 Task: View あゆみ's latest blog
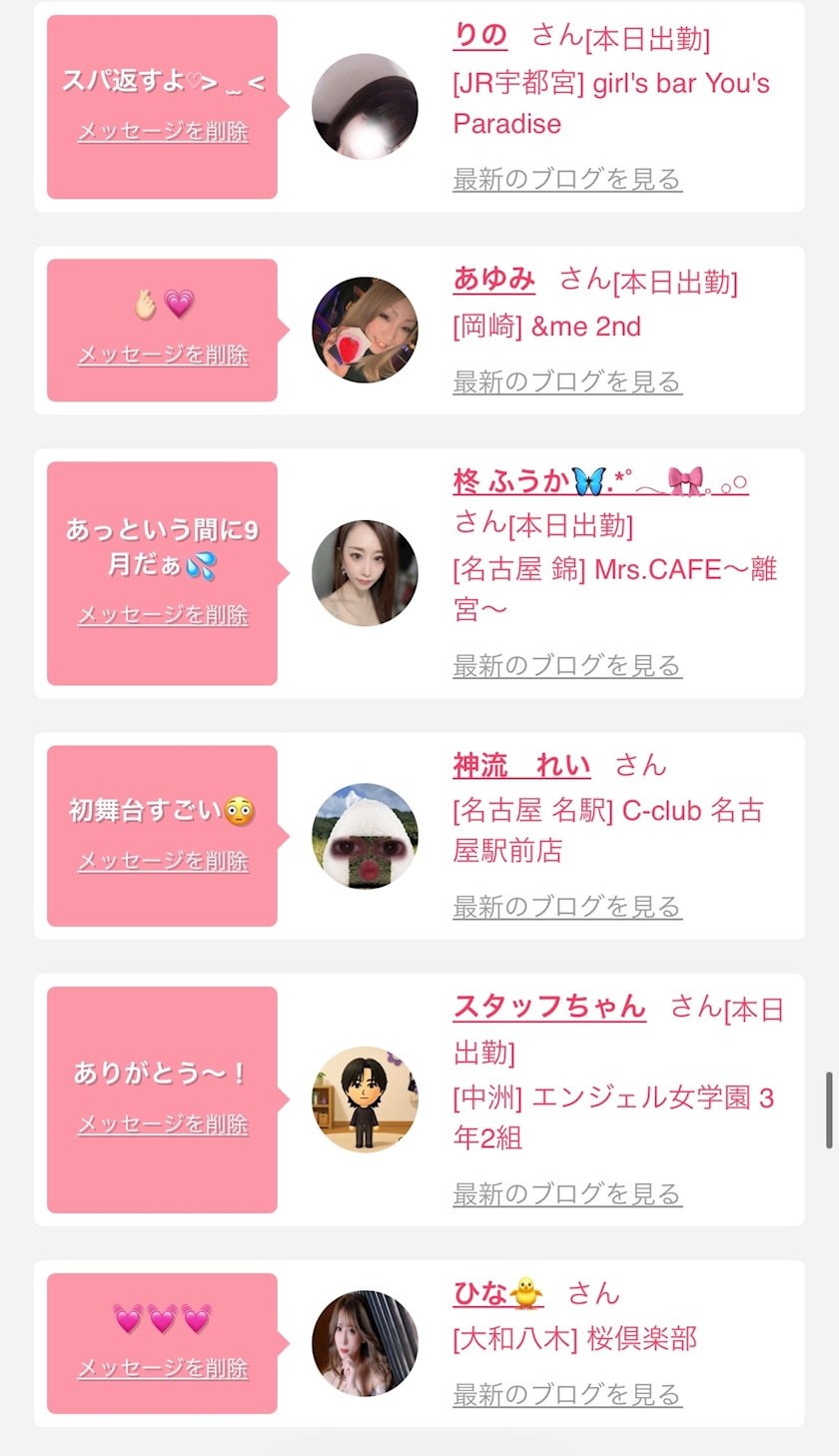(x=567, y=381)
